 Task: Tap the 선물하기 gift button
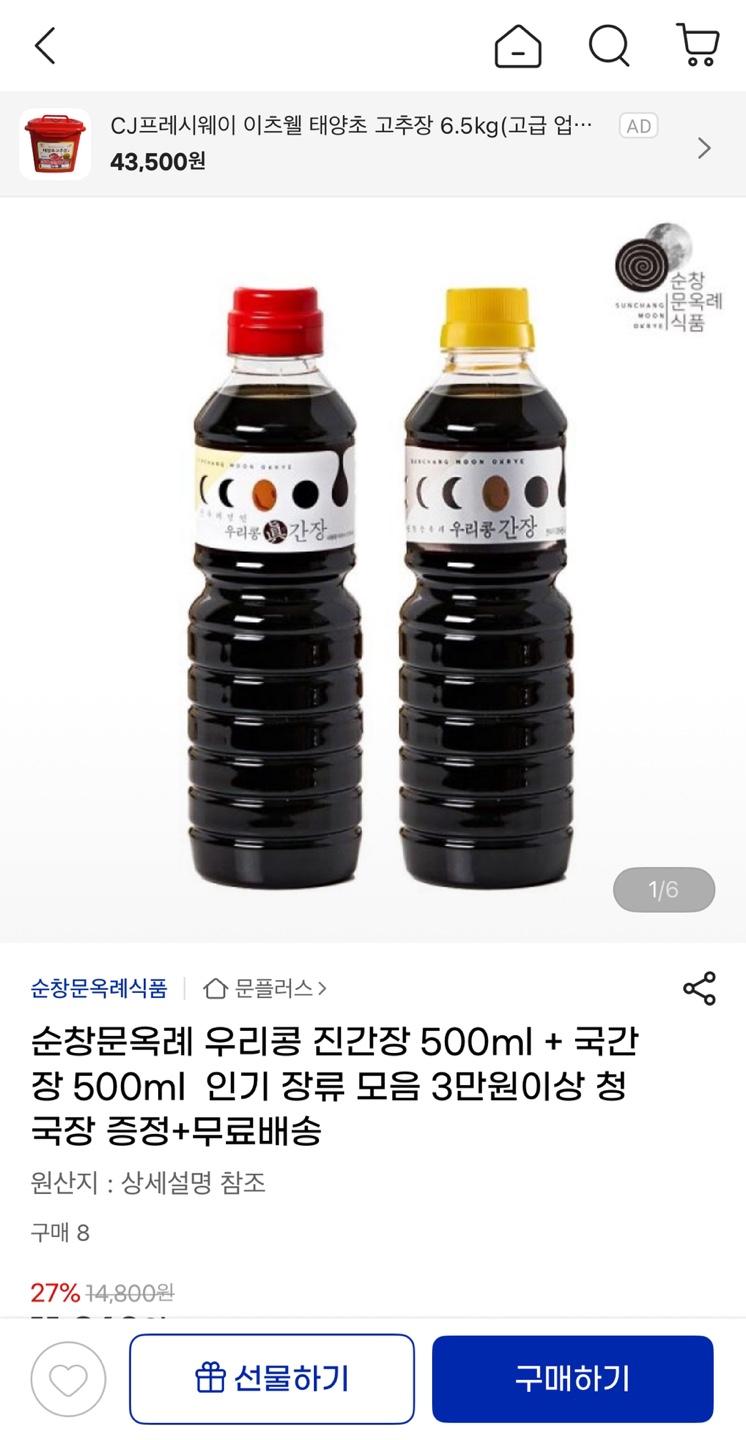pyautogui.click(x=272, y=1379)
